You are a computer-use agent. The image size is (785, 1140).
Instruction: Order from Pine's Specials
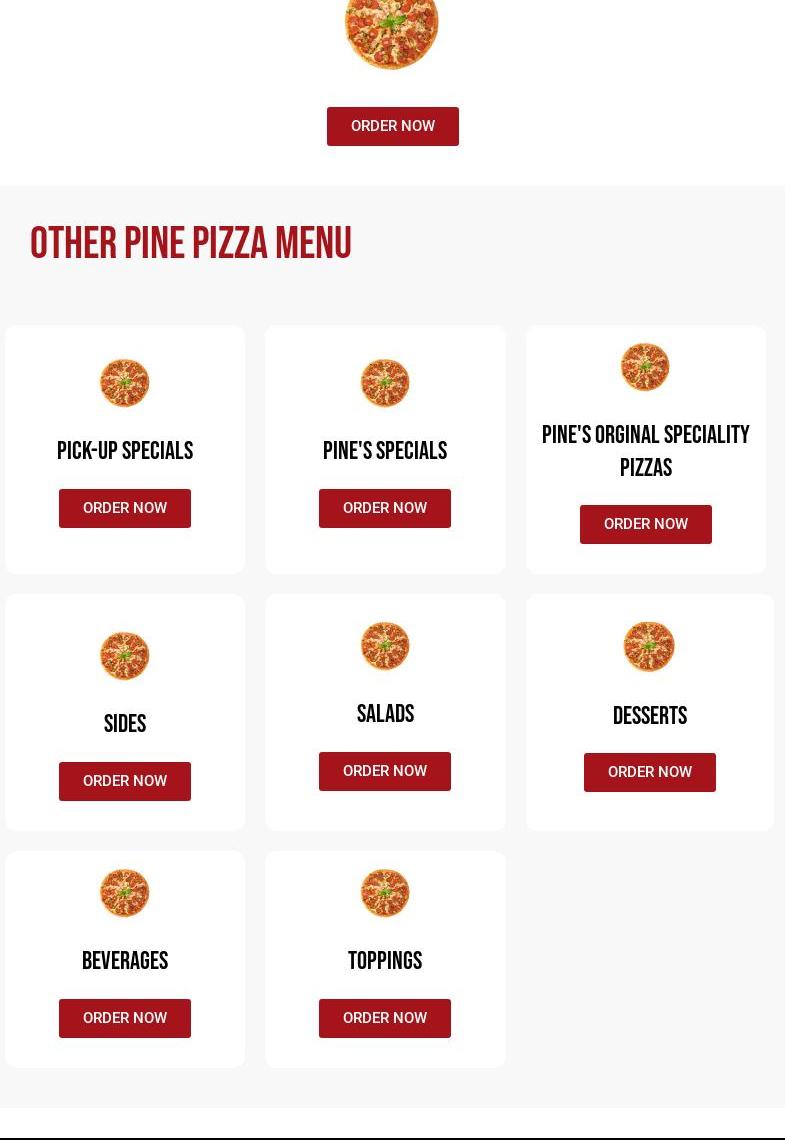[384, 508]
